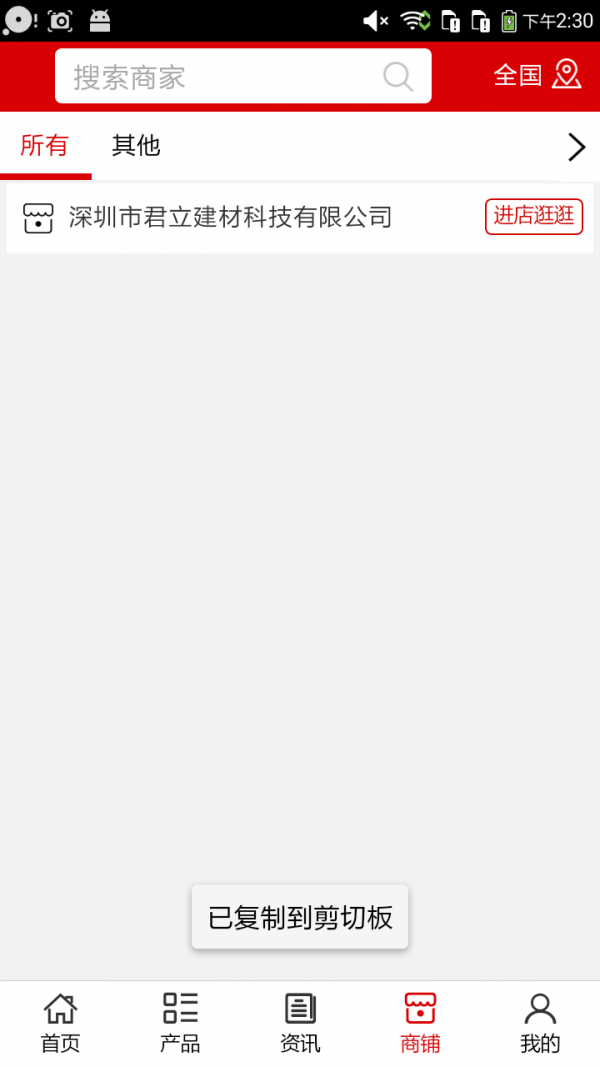Screen dimensions: 600x1067
Task: Open the 资讯 tab
Action: point(300,1023)
